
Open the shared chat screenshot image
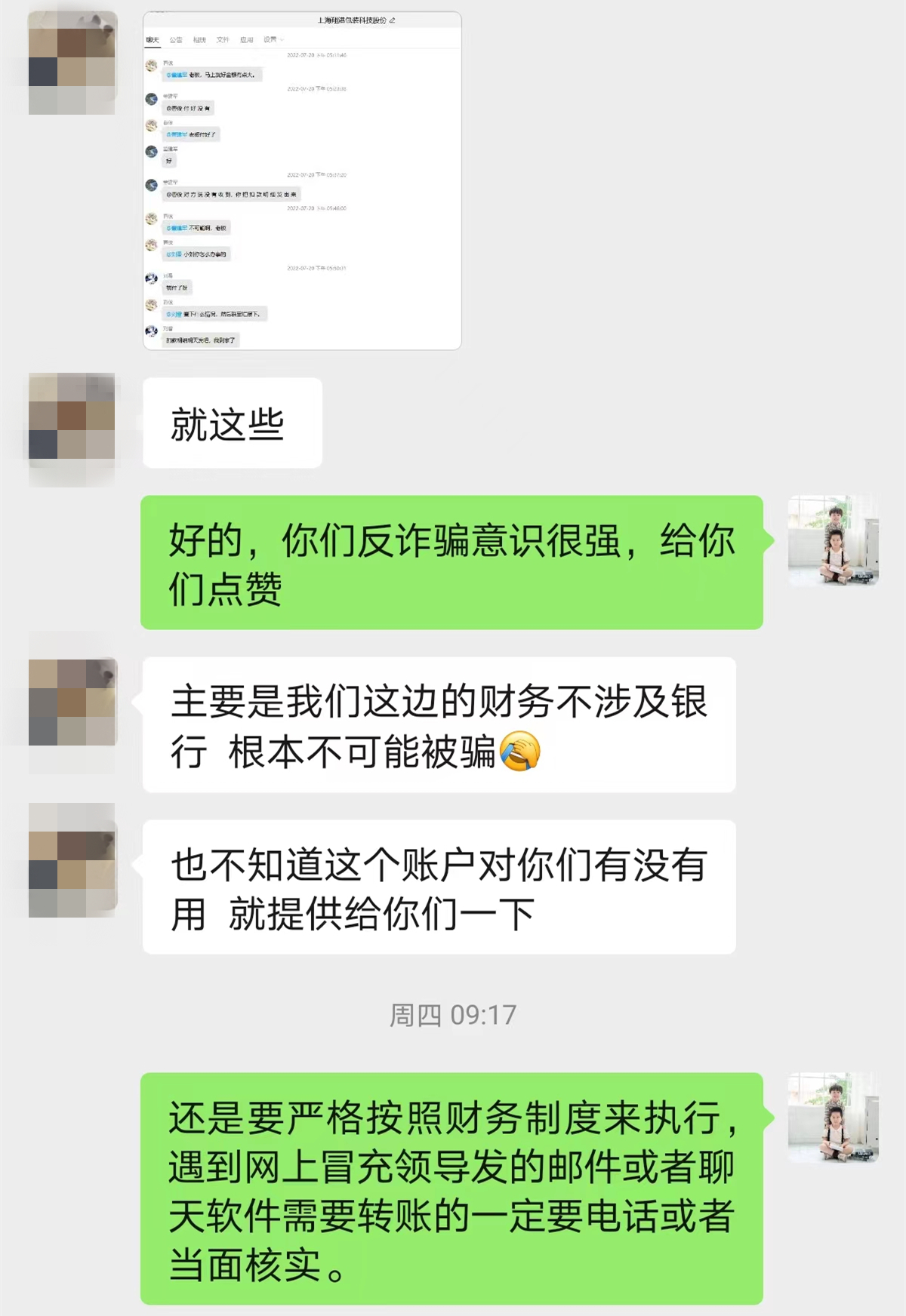coord(302,181)
